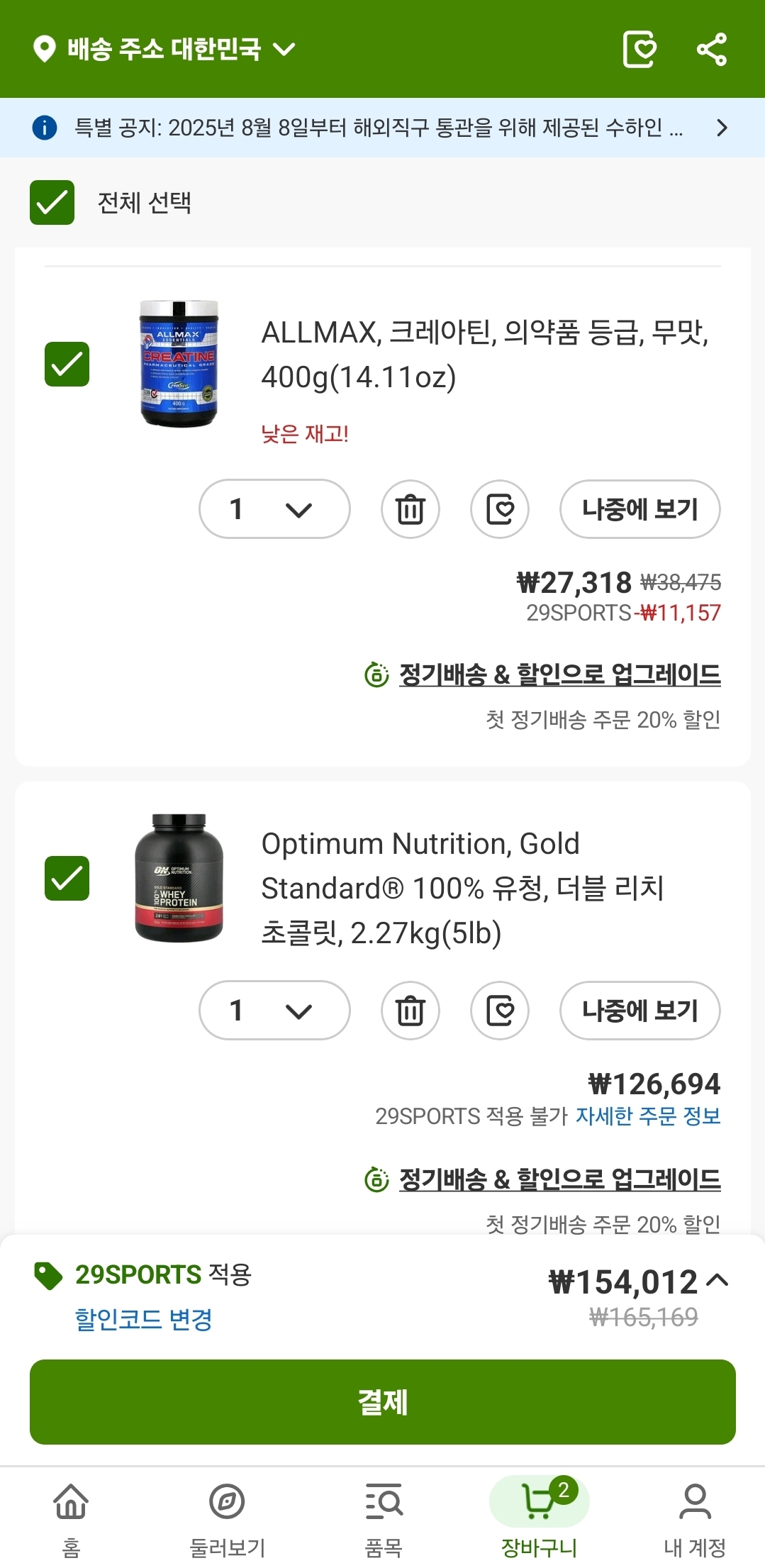Uncheck the ALLMAX creatine item
Viewport: 765px width, 1568px height.
(x=67, y=364)
